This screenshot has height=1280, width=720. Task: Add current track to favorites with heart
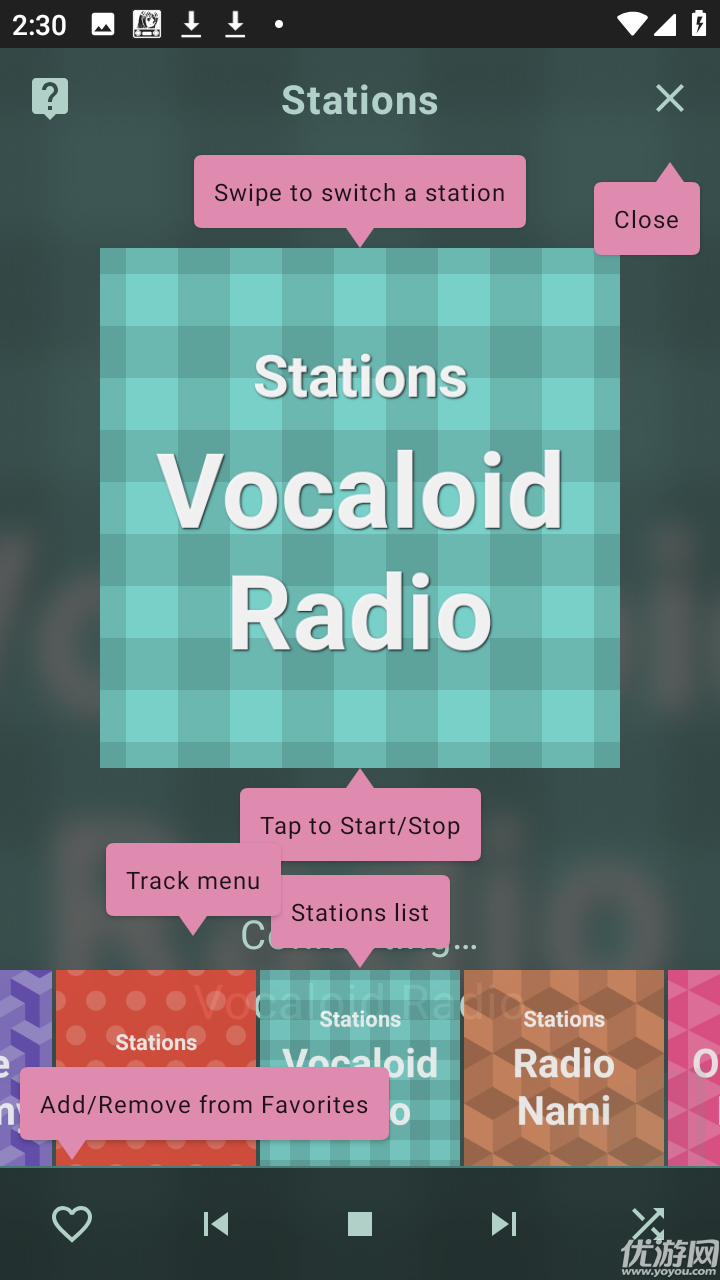(x=72, y=1223)
